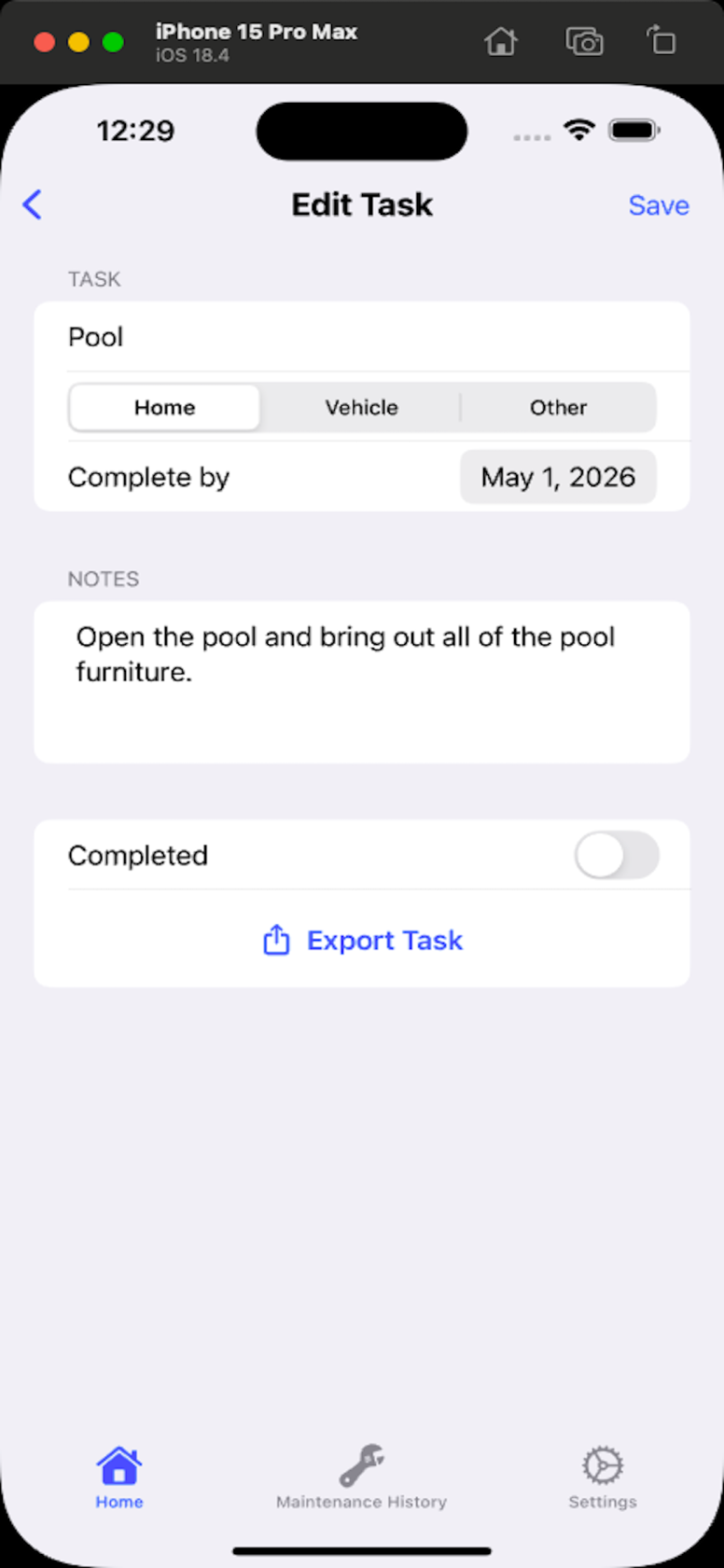Open the Maintenance History tab

[361, 1477]
